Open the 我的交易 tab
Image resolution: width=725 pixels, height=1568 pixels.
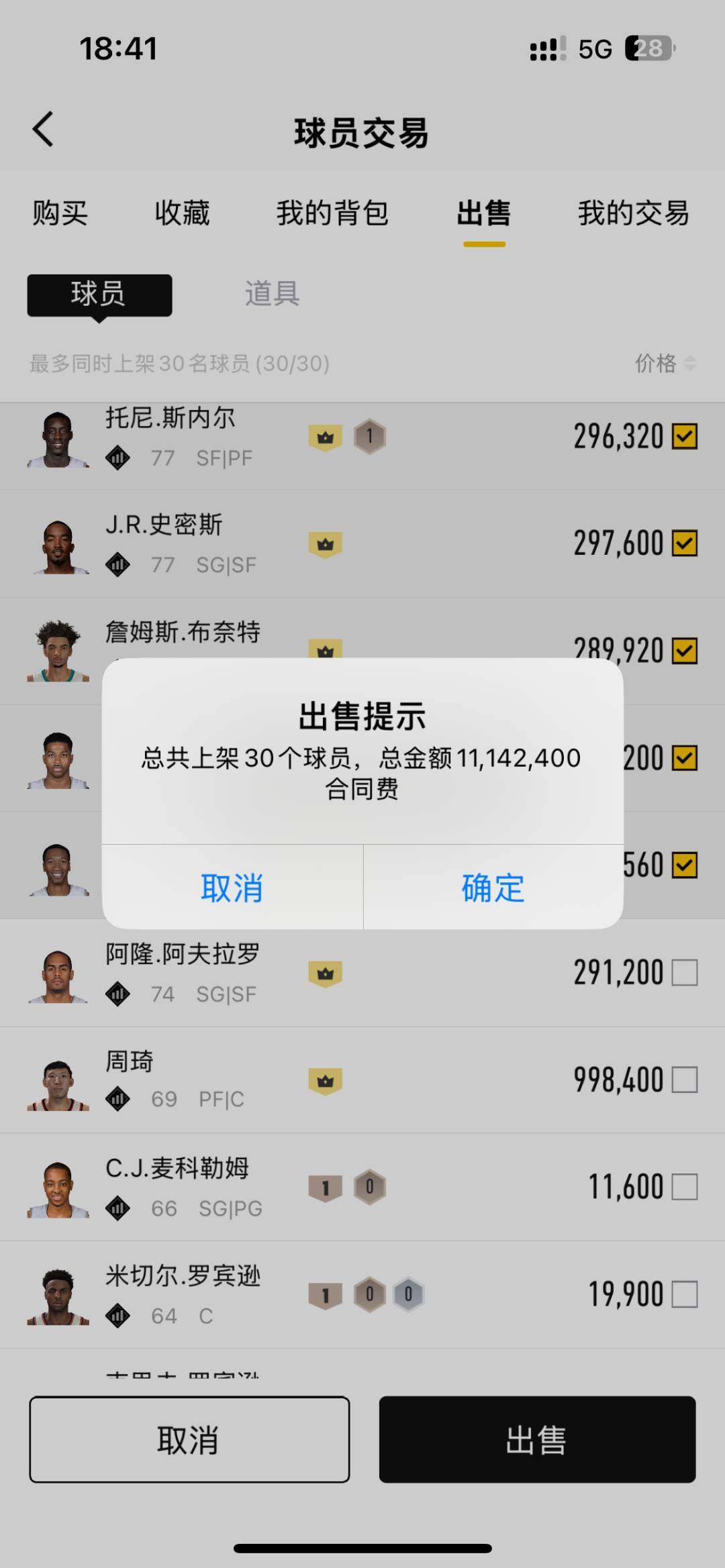point(634,213)
